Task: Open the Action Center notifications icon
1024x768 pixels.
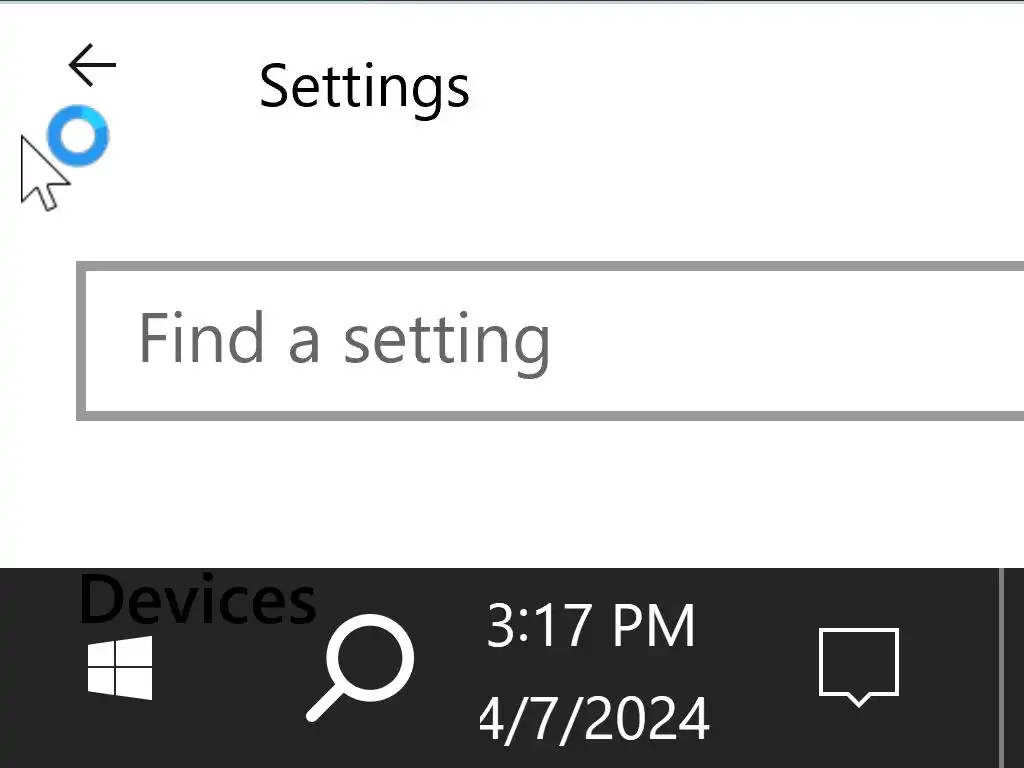Action: pyautogui.click(x=858, y=666)
